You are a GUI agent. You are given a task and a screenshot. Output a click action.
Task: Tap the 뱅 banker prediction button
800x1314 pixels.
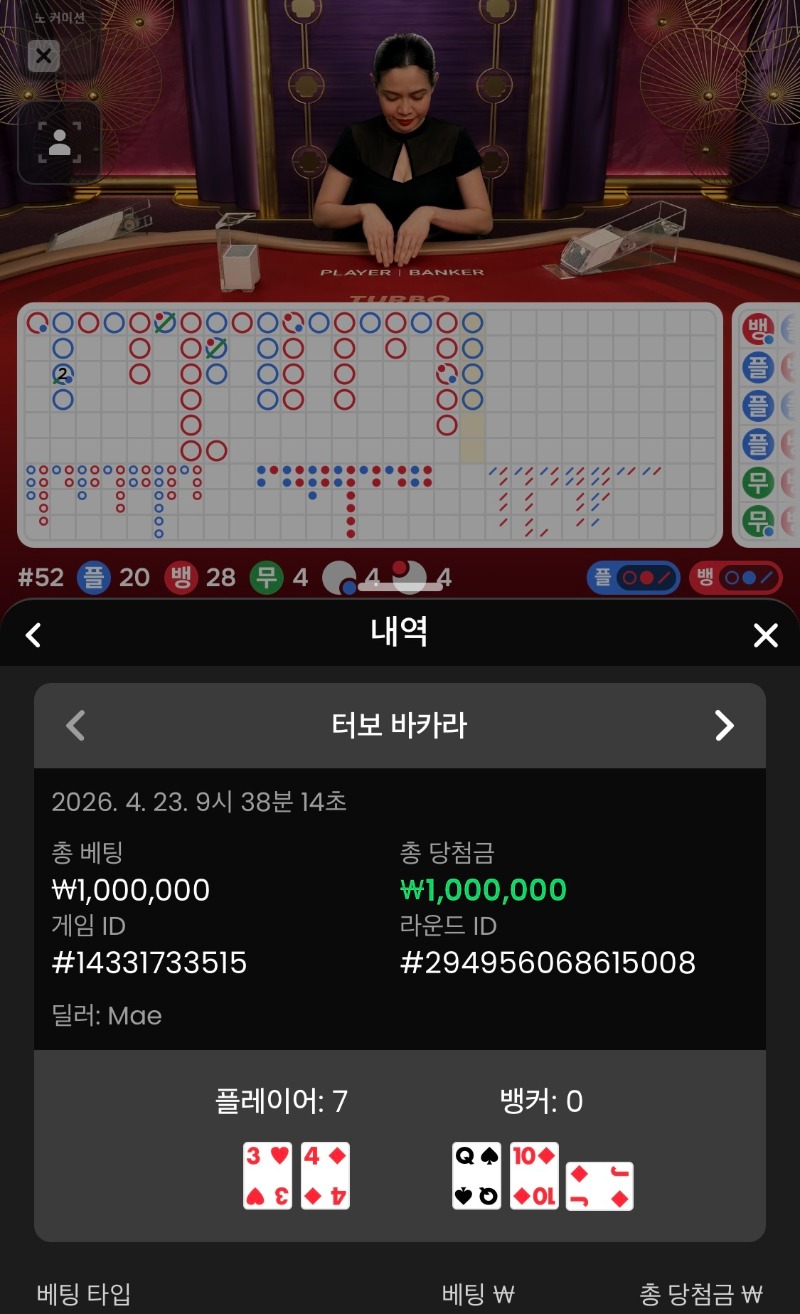pyautogui.click(x=736, y=578)
